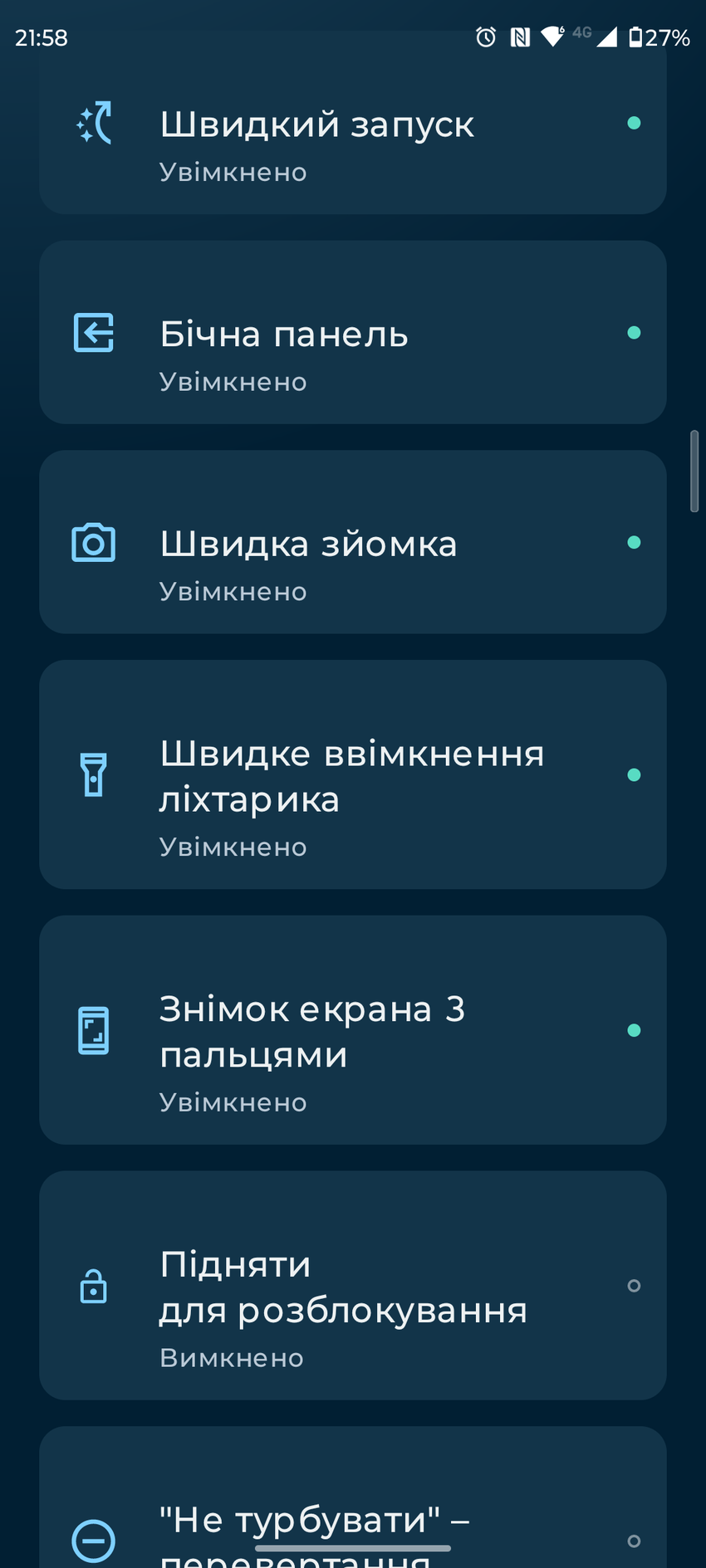Toggle the green indicator for Швидкий запуск
The height and width of the screenshot is (1568, 706).
[x=635, y=123]
